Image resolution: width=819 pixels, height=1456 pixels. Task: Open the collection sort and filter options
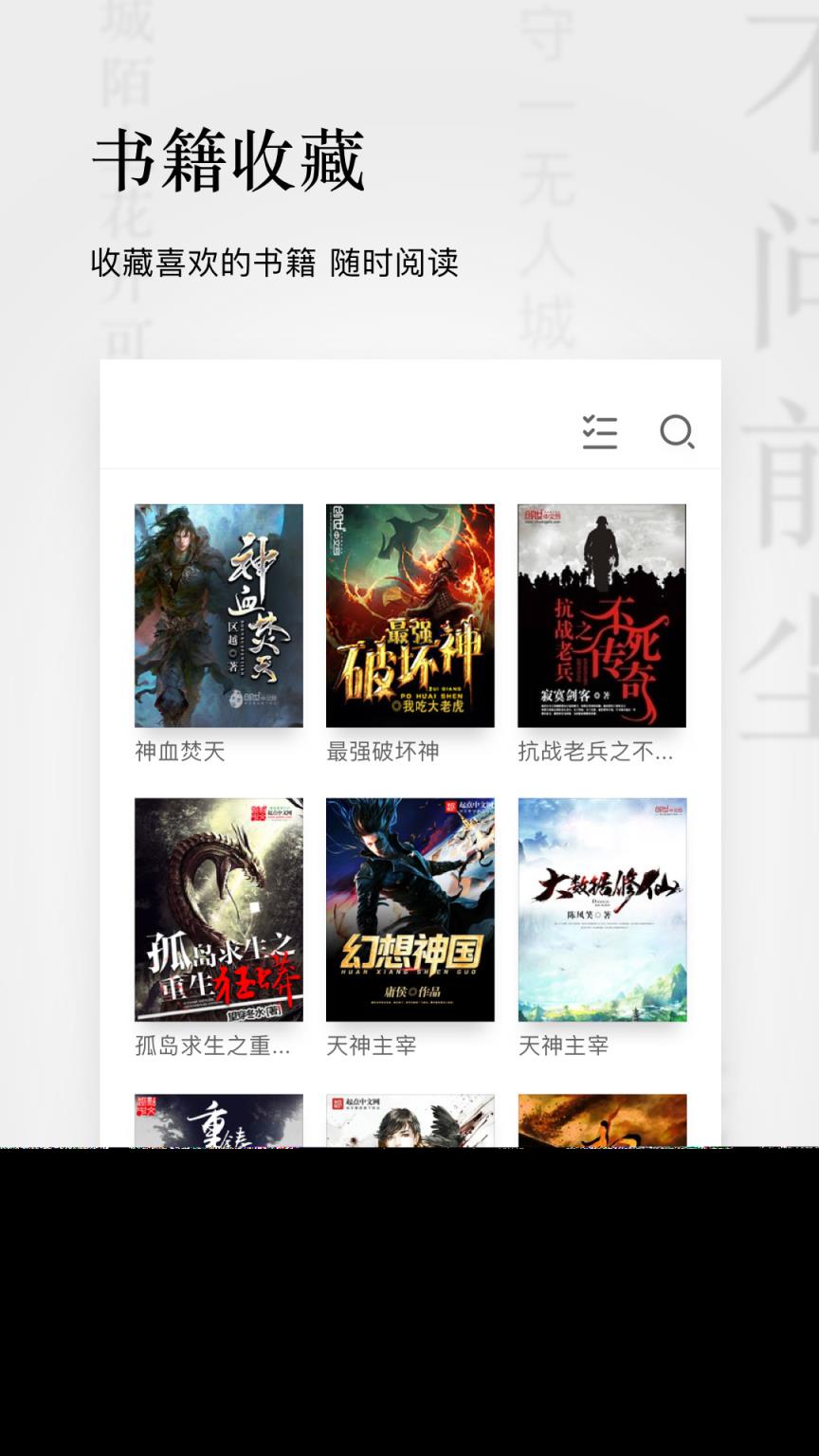[x=599, y=434]
